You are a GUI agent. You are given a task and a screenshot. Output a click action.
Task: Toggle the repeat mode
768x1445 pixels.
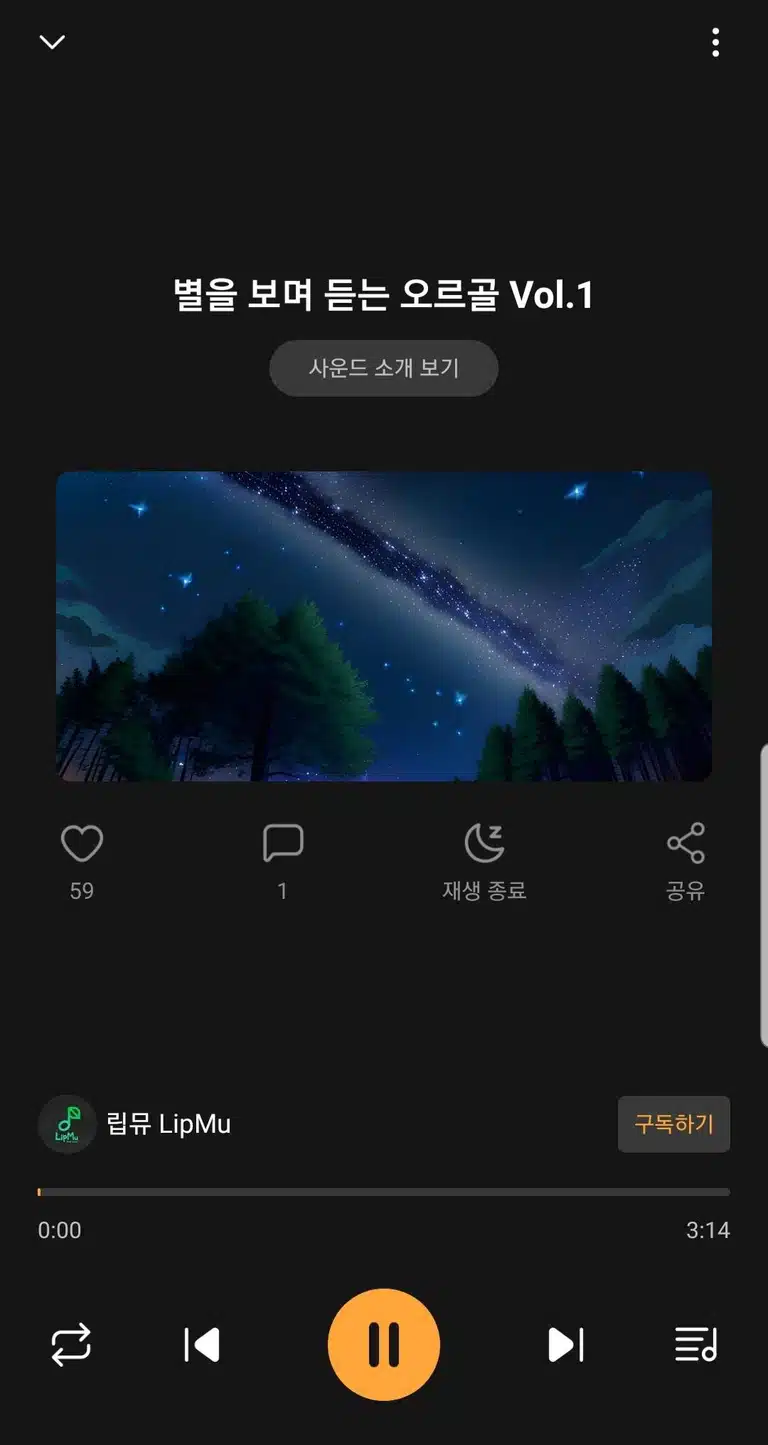71,1345
